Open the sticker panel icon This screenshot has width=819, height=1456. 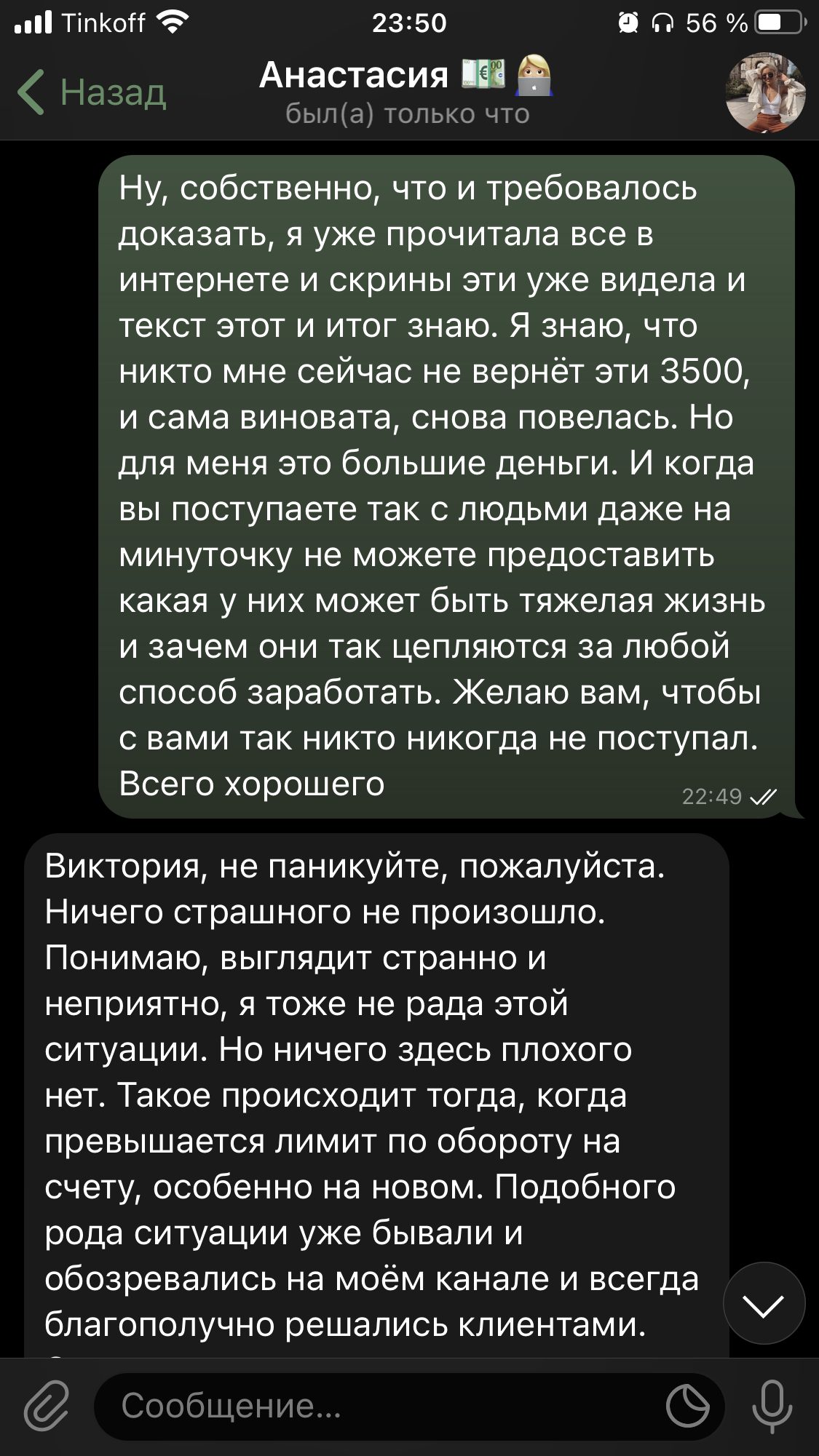point(688,1406)
